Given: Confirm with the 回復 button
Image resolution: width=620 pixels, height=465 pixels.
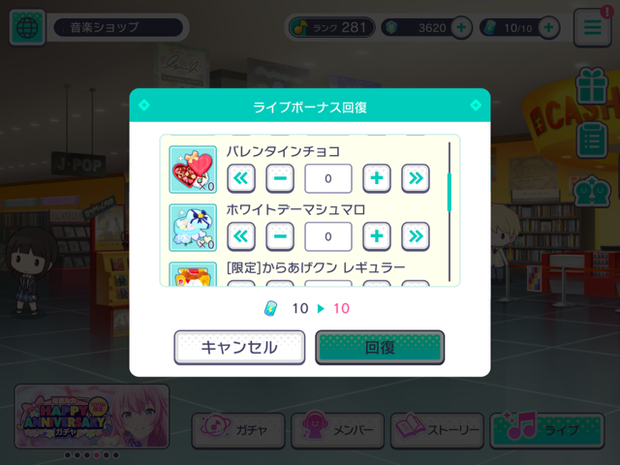Looking at the screenshot, I should (380, 347).
